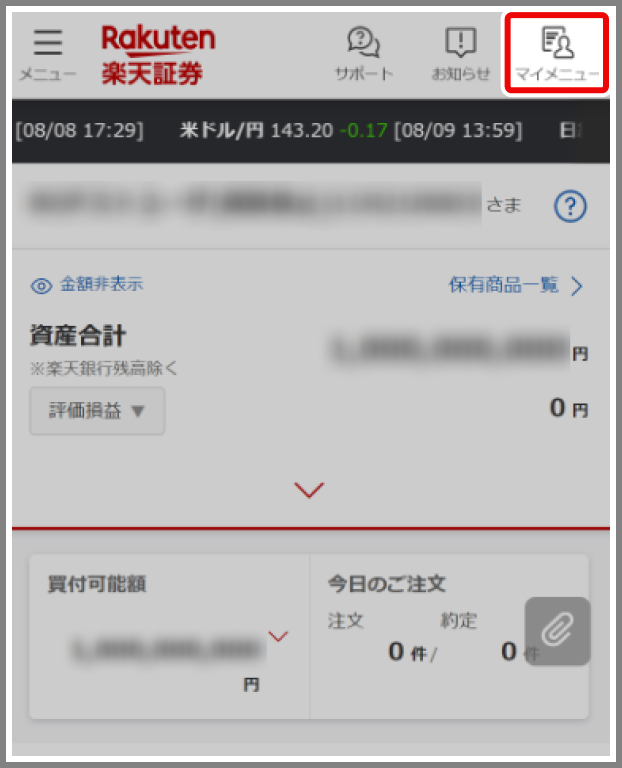Expand the 資産合計 section with the red chevron
This screenshot has width=622, height=768.
click(x=310, y=490)
